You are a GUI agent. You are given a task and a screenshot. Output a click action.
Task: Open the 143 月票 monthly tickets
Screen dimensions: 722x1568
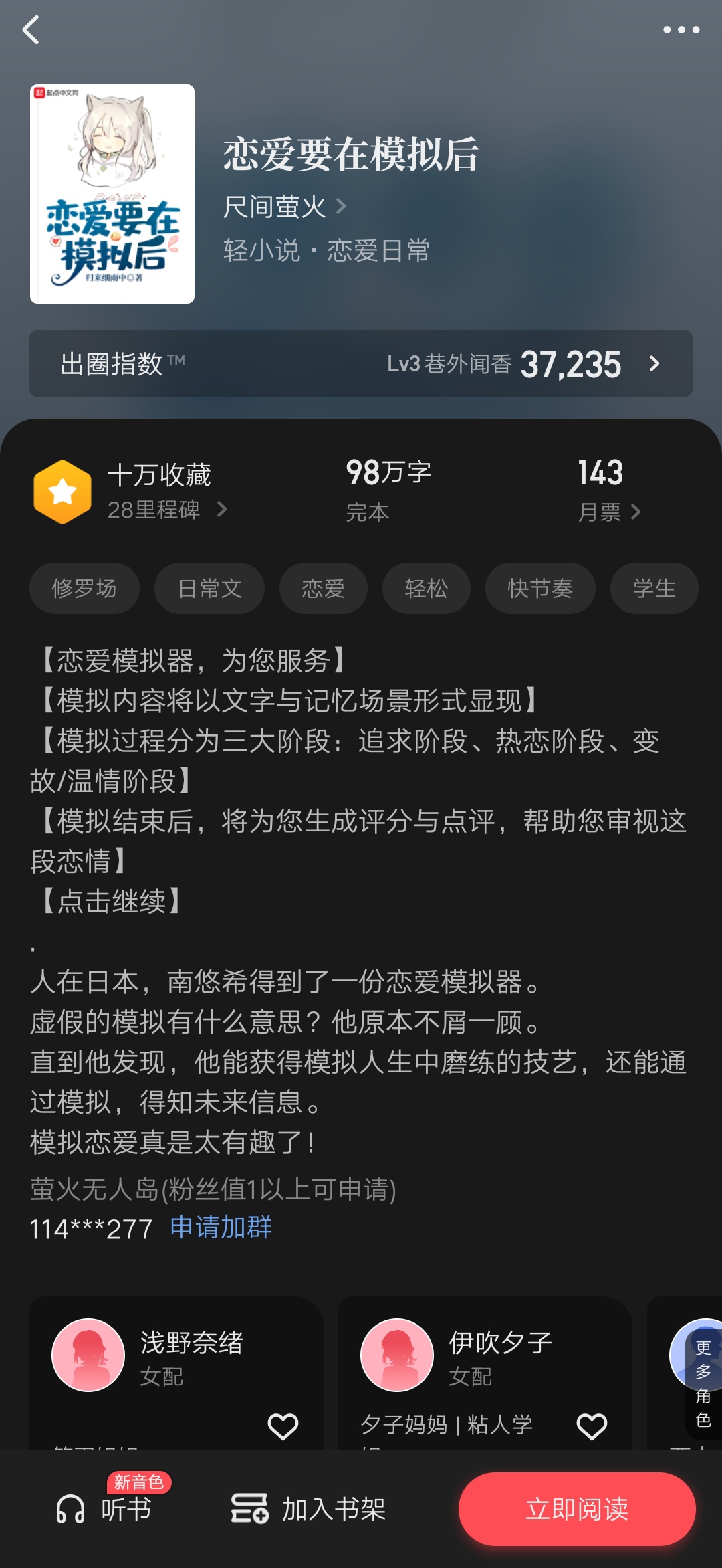click(608, 490)
